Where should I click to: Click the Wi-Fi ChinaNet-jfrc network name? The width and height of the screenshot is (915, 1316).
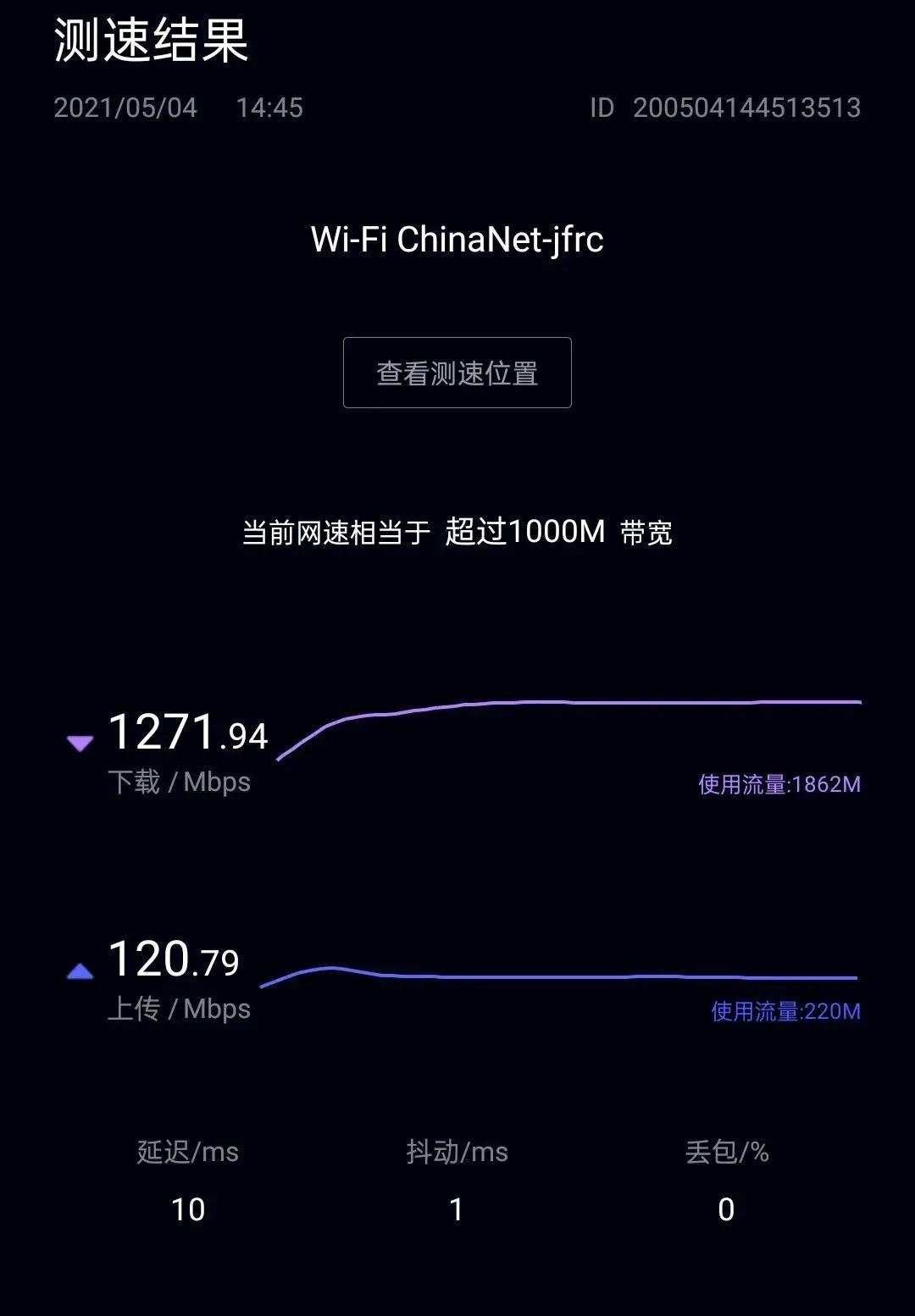coord(457,241)
